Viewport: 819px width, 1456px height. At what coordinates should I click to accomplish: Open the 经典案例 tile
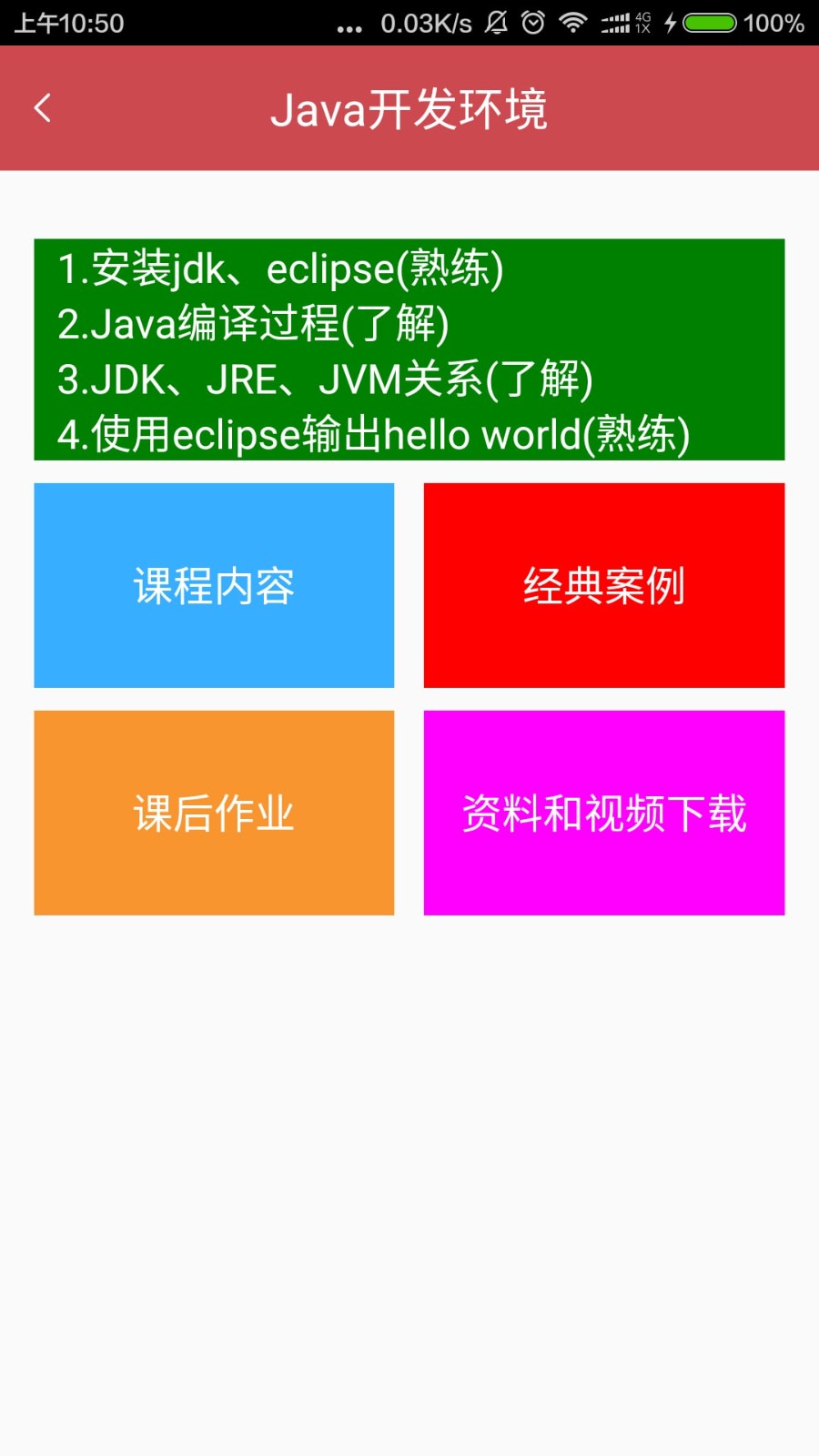(x=603, y=585)
